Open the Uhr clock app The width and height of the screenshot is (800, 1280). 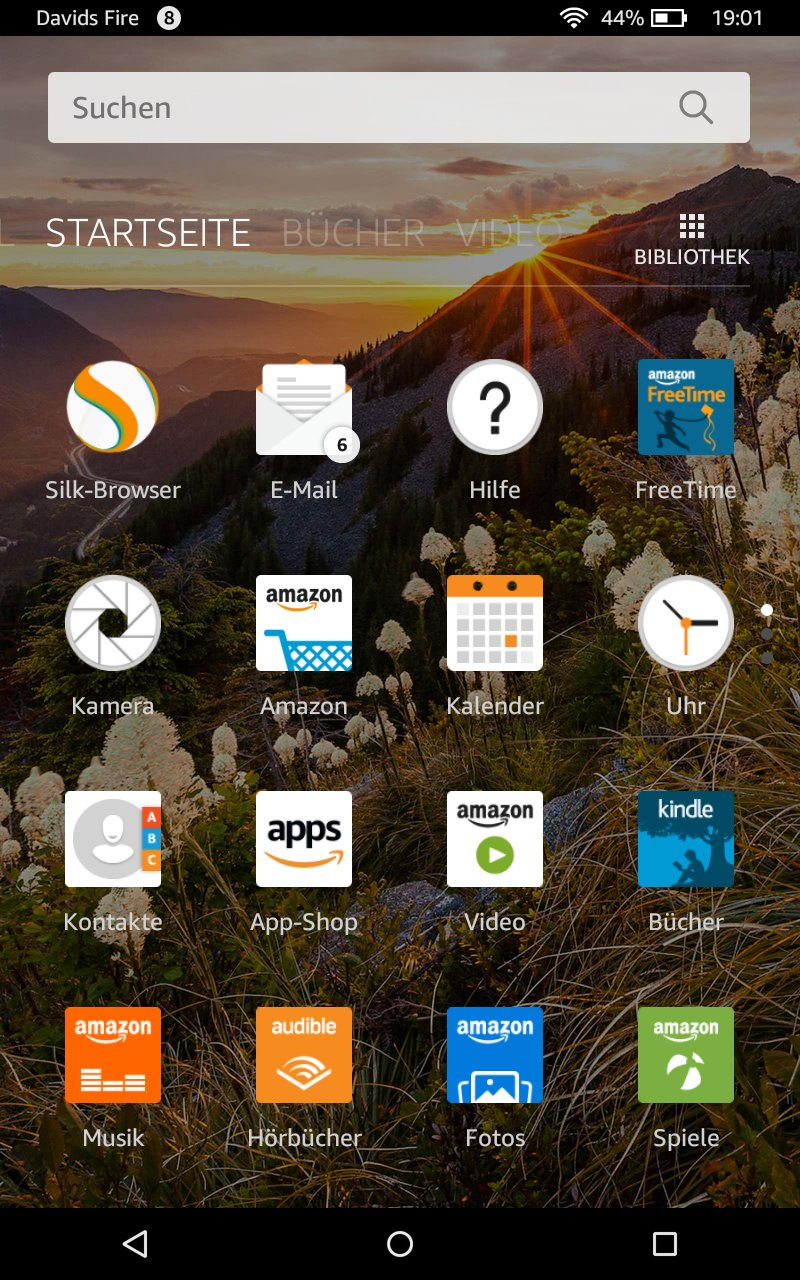tap(686, 623)
